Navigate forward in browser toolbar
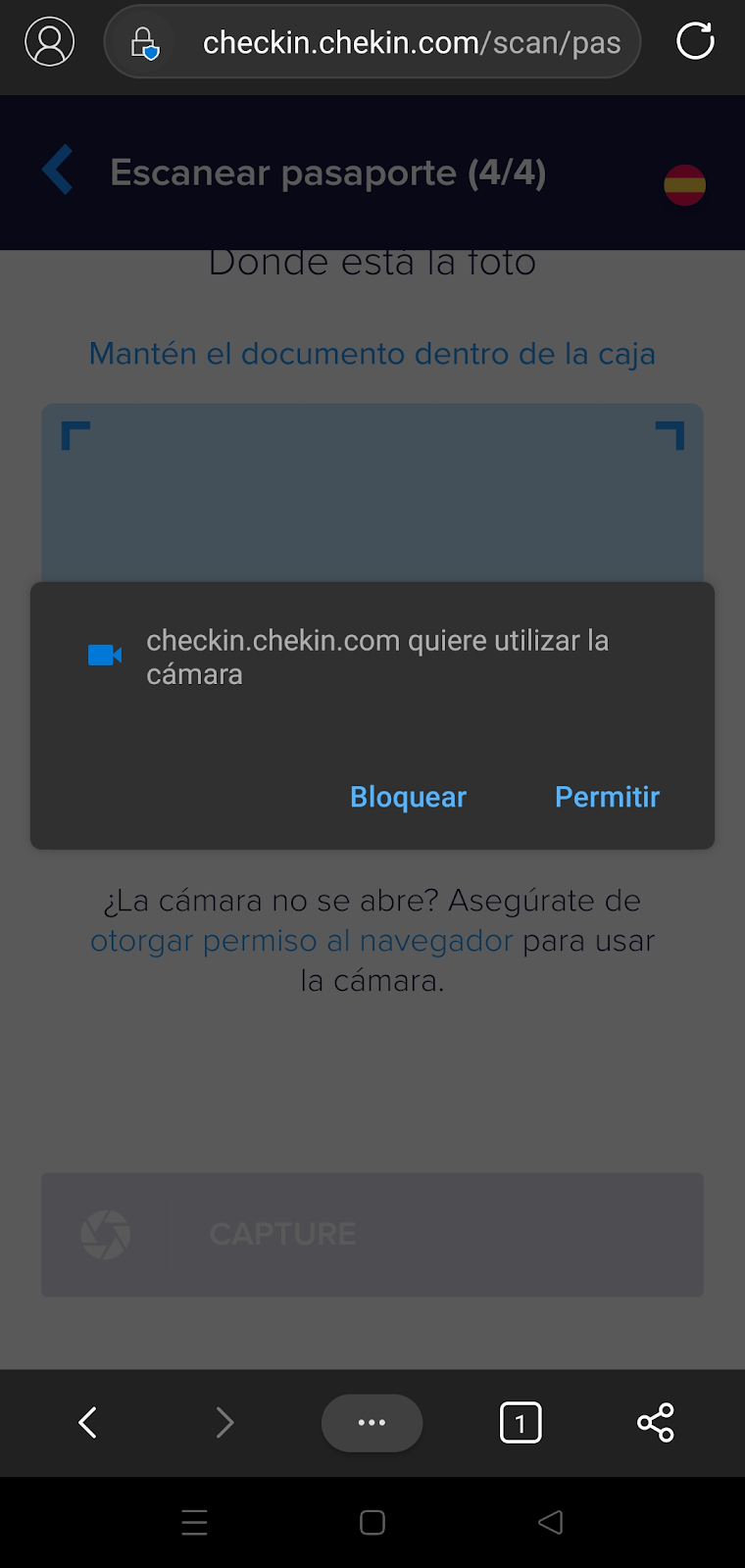This screenshot has width=745, height=1568. (x=224, y=1422)
